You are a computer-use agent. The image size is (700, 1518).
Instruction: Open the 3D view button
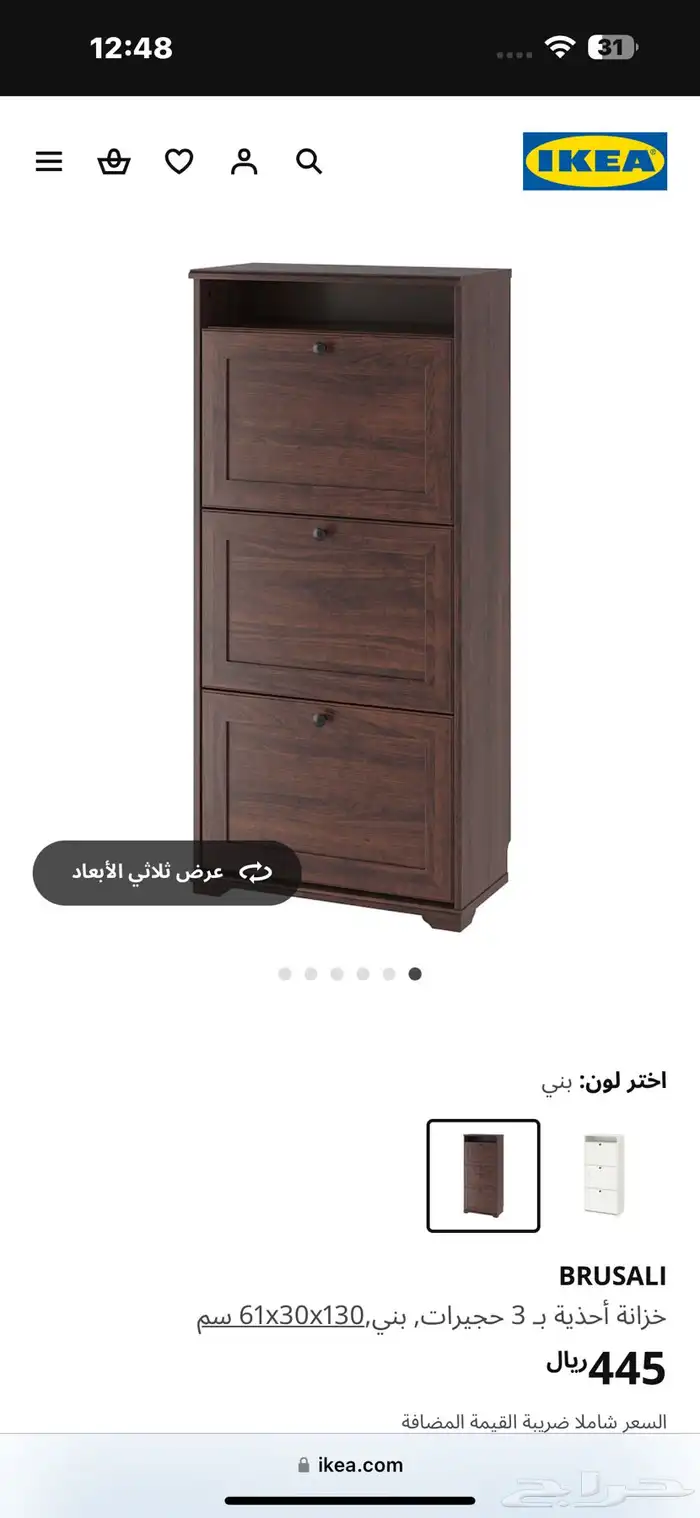(x=167, y=872)
